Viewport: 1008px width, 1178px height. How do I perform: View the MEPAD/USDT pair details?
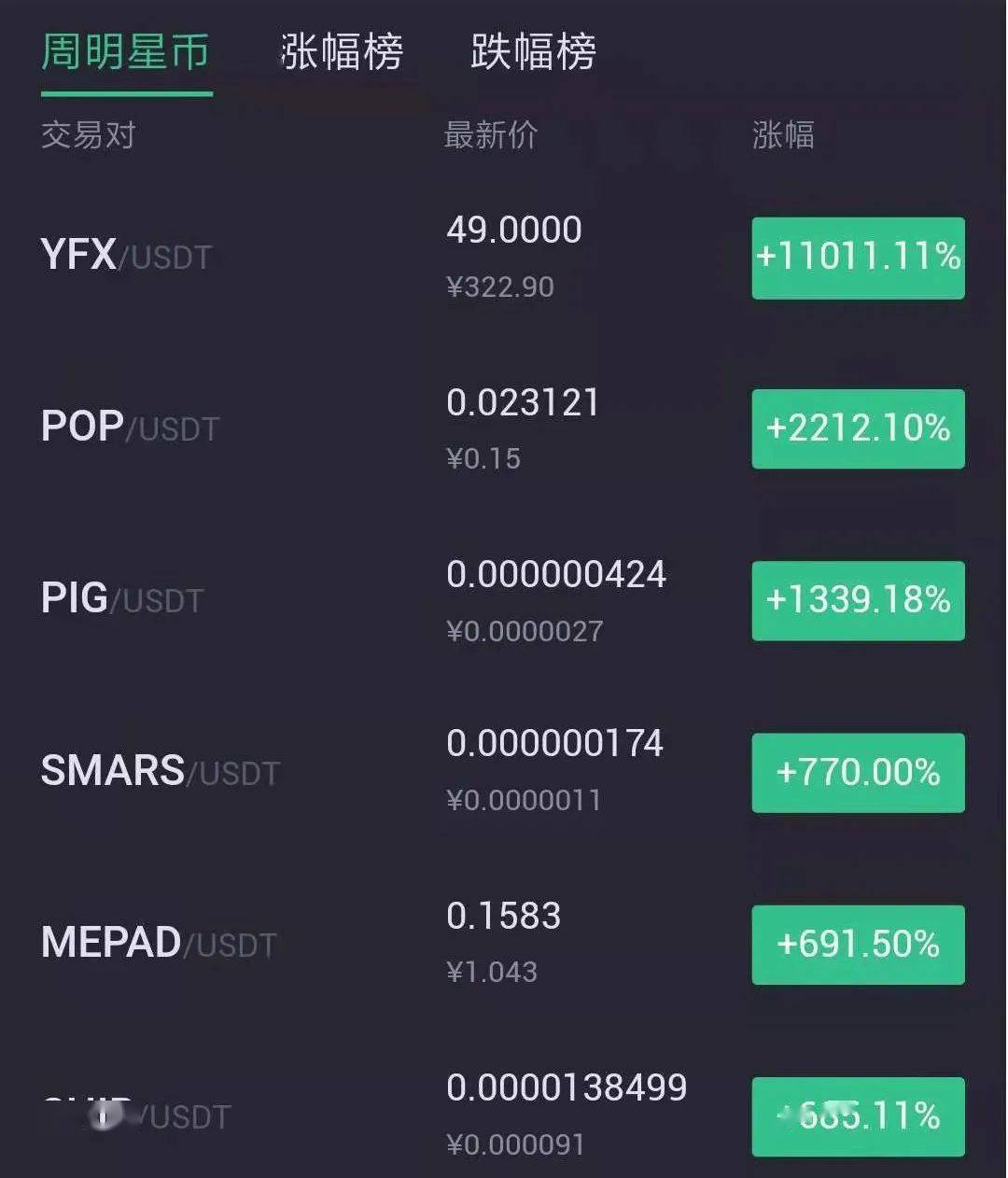coord(159,944)
